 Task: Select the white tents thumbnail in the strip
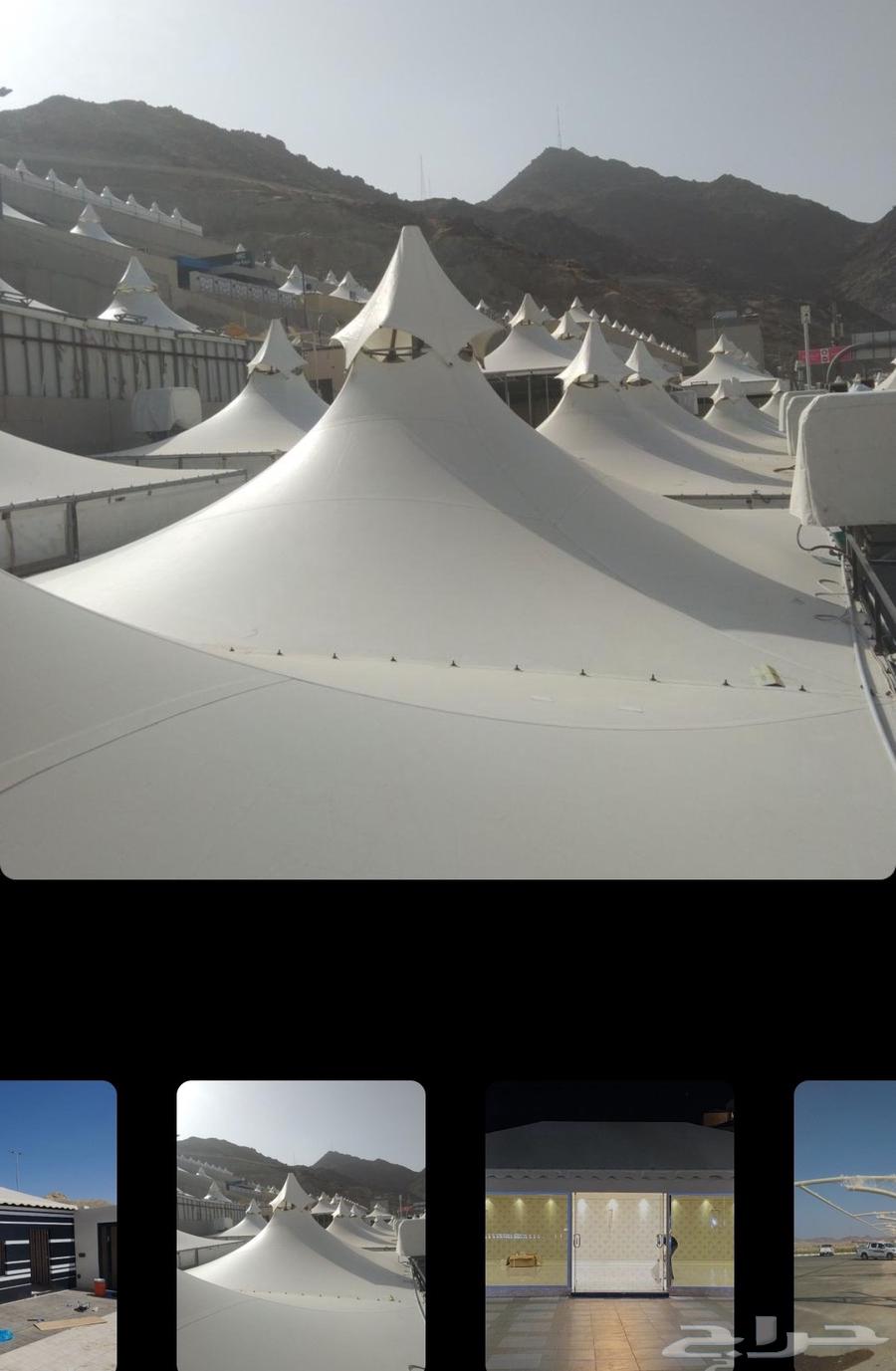[x=301, y=1224]
